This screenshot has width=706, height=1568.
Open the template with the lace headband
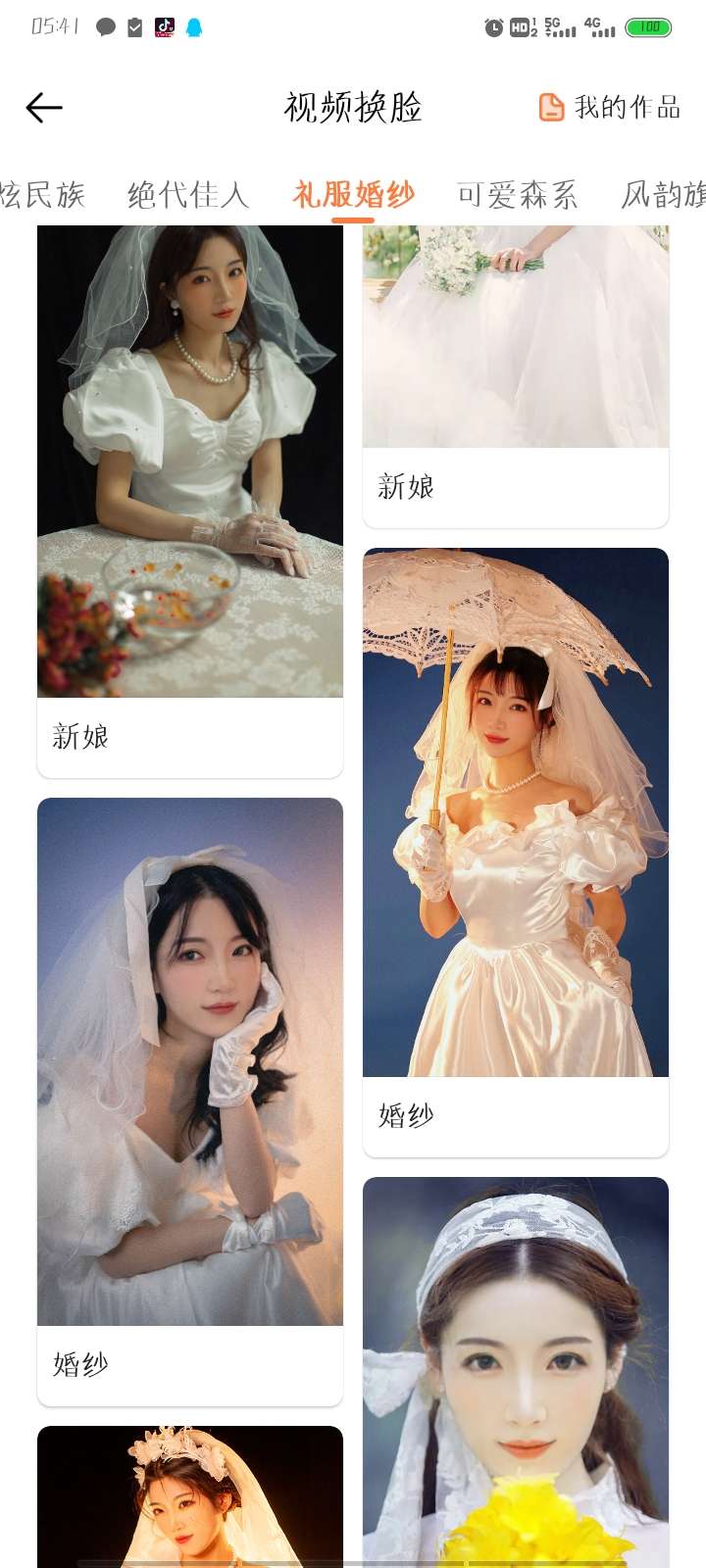pyautogui.click(x=516, y=1372)
